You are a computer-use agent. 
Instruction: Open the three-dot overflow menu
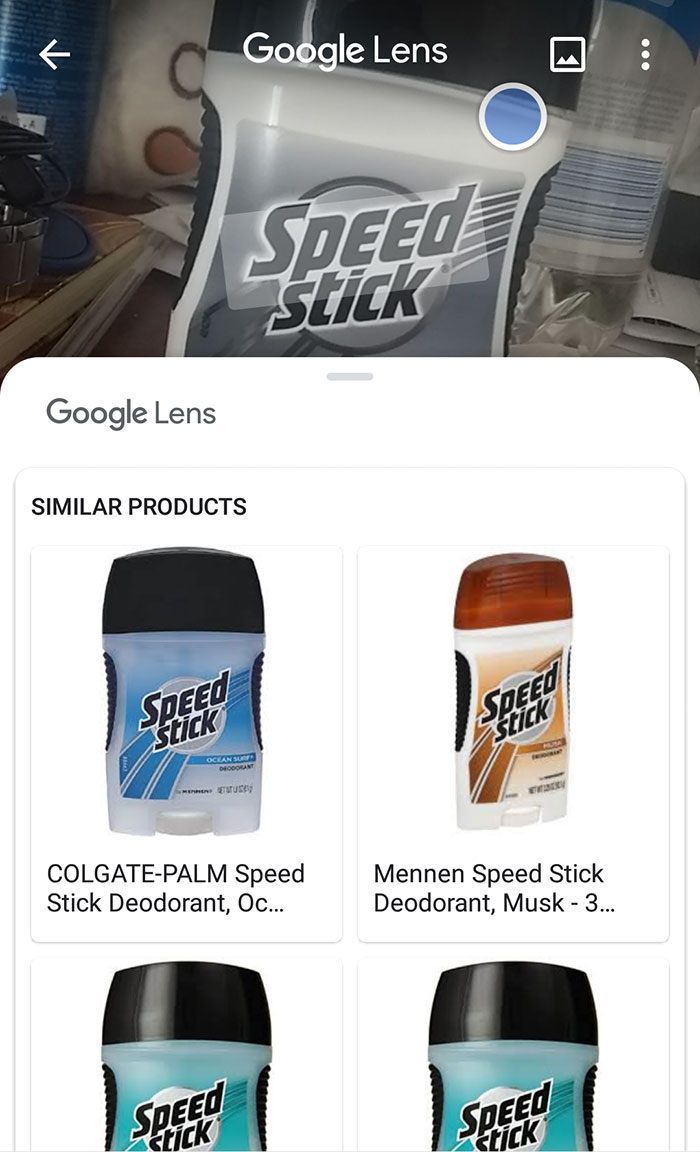(645, 55)
